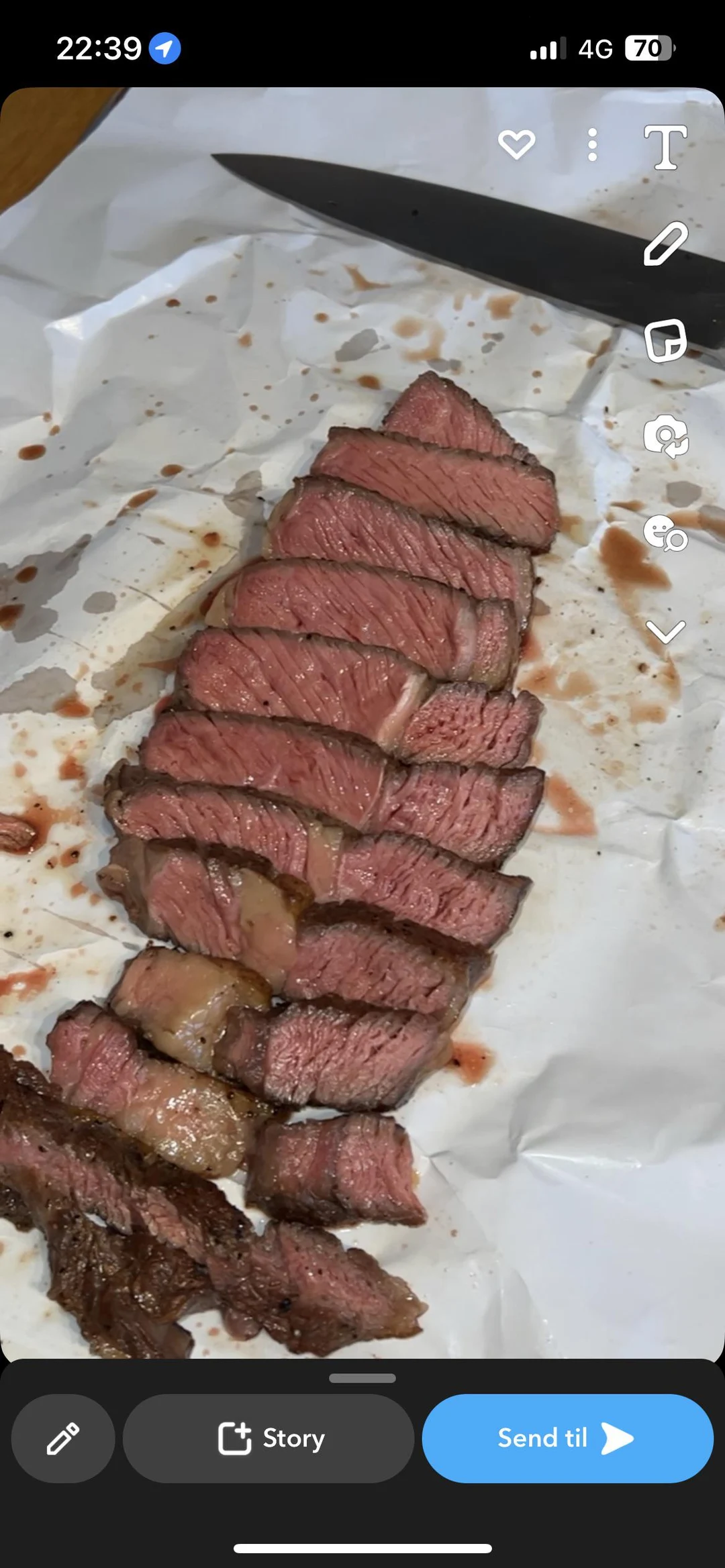This screenshot has height=1568, width=725.
Task: Collapse the editing toolbar with the chevron
Action: tap(665, 631)
